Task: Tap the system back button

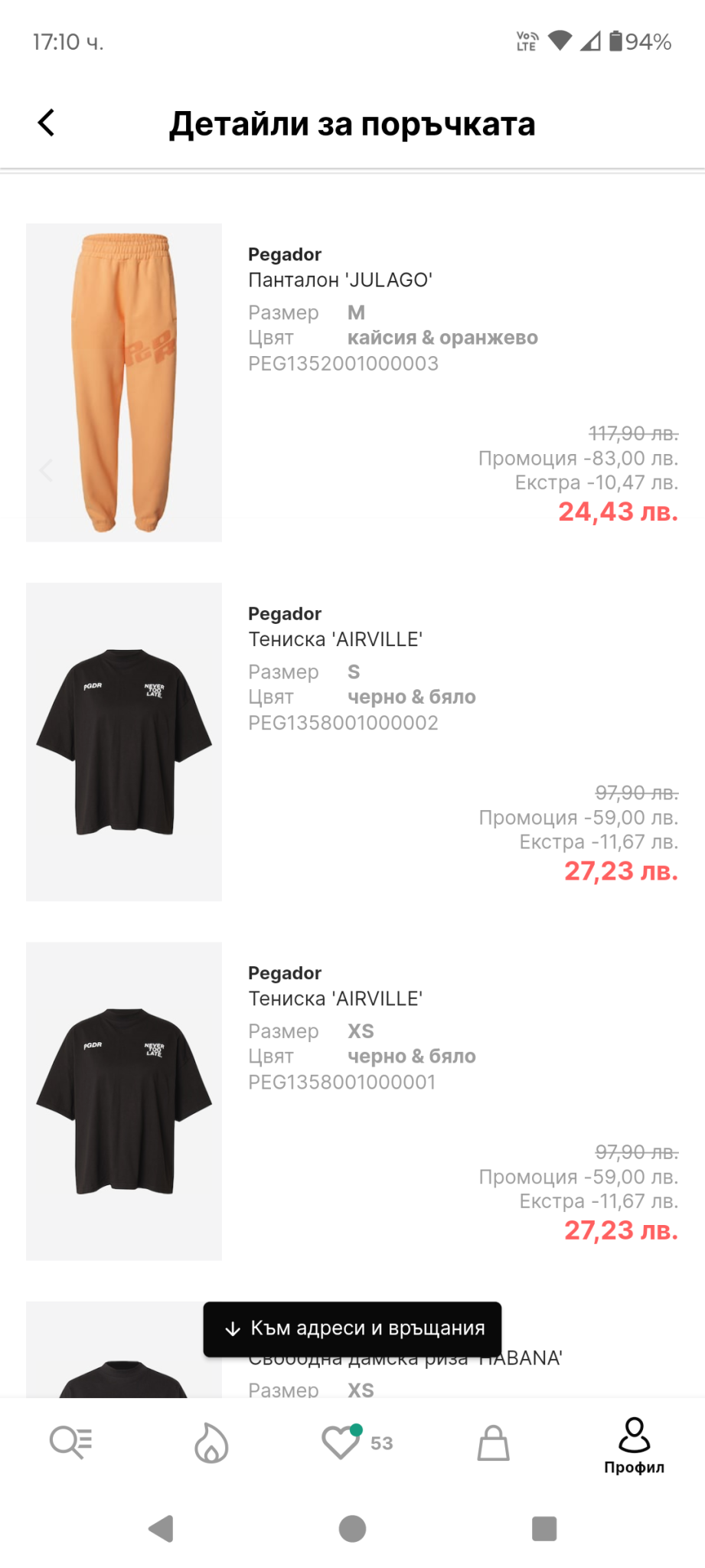Action: click(162, 1529)
